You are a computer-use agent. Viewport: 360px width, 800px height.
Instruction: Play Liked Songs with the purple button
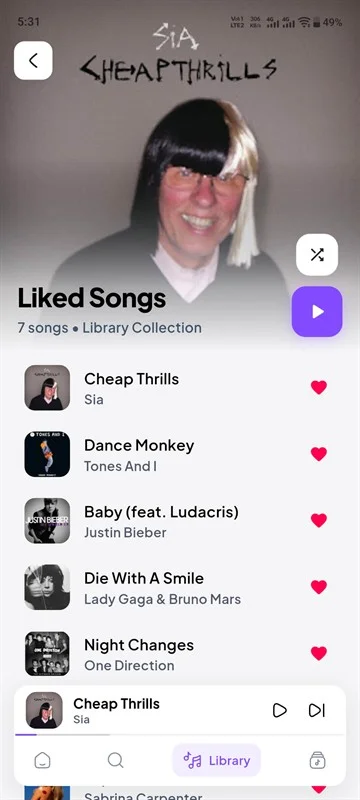[x=317, y=311]
